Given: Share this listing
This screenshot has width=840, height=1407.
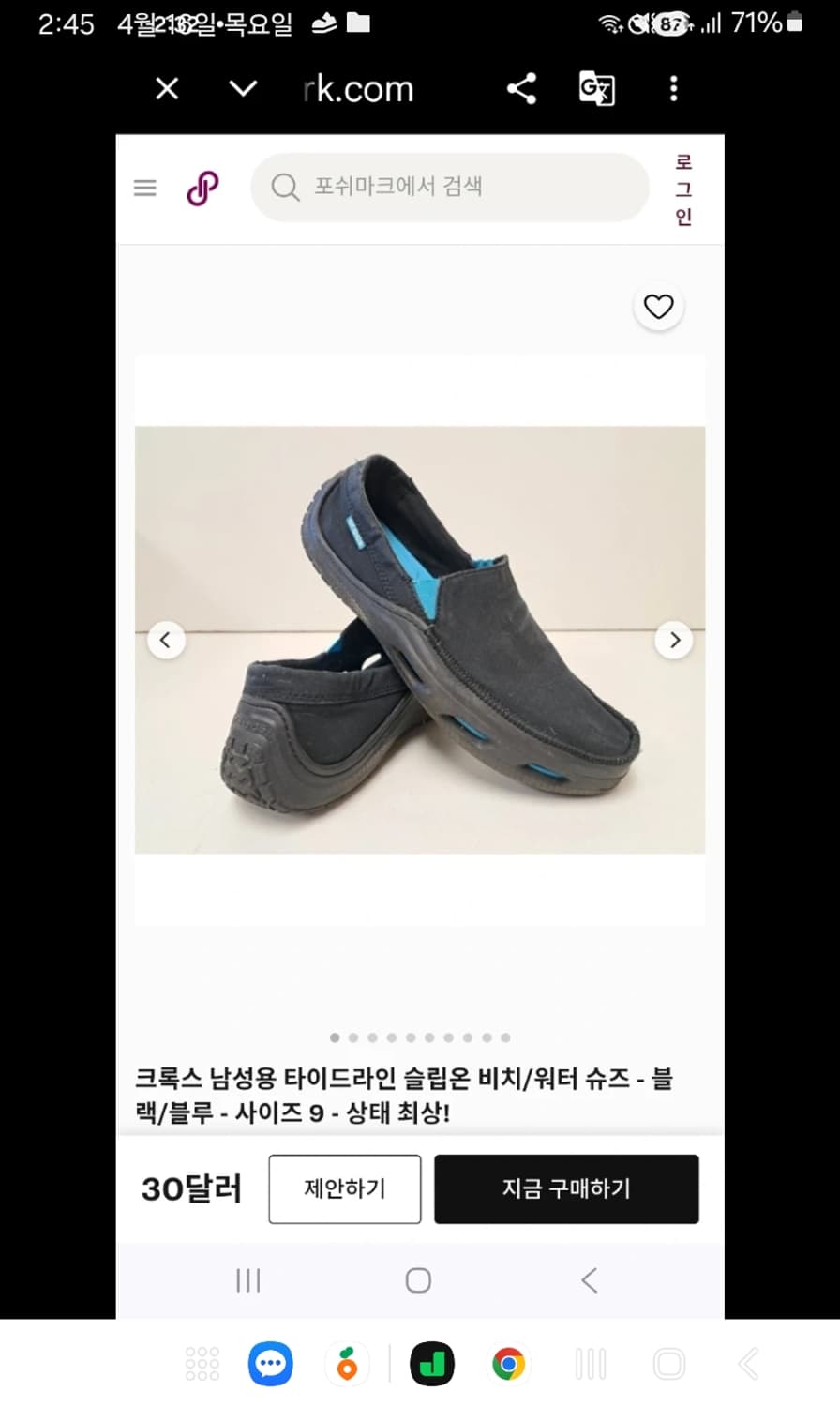Looking at the screenshot, I should tap(522, 88).
